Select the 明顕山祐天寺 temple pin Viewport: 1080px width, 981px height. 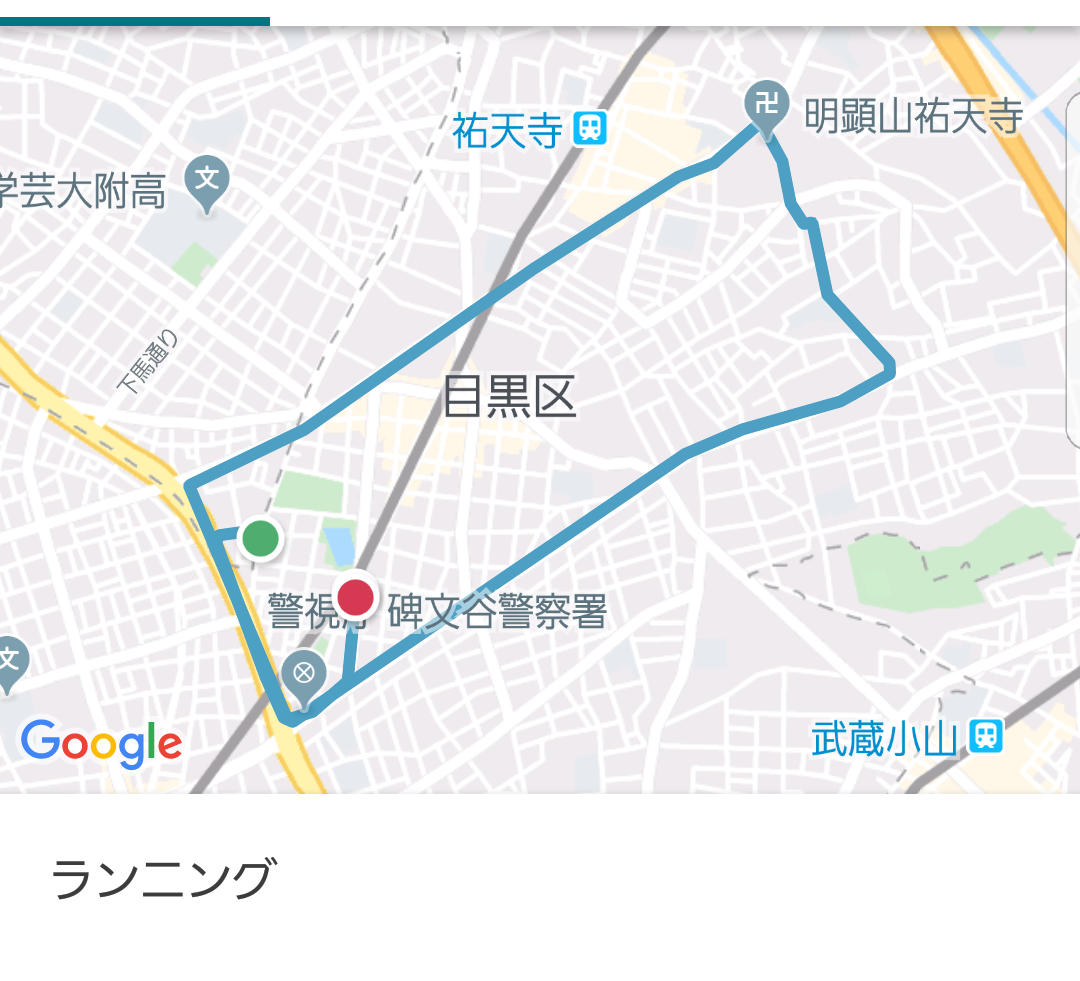pyautogui.click(x=767, y=103)
